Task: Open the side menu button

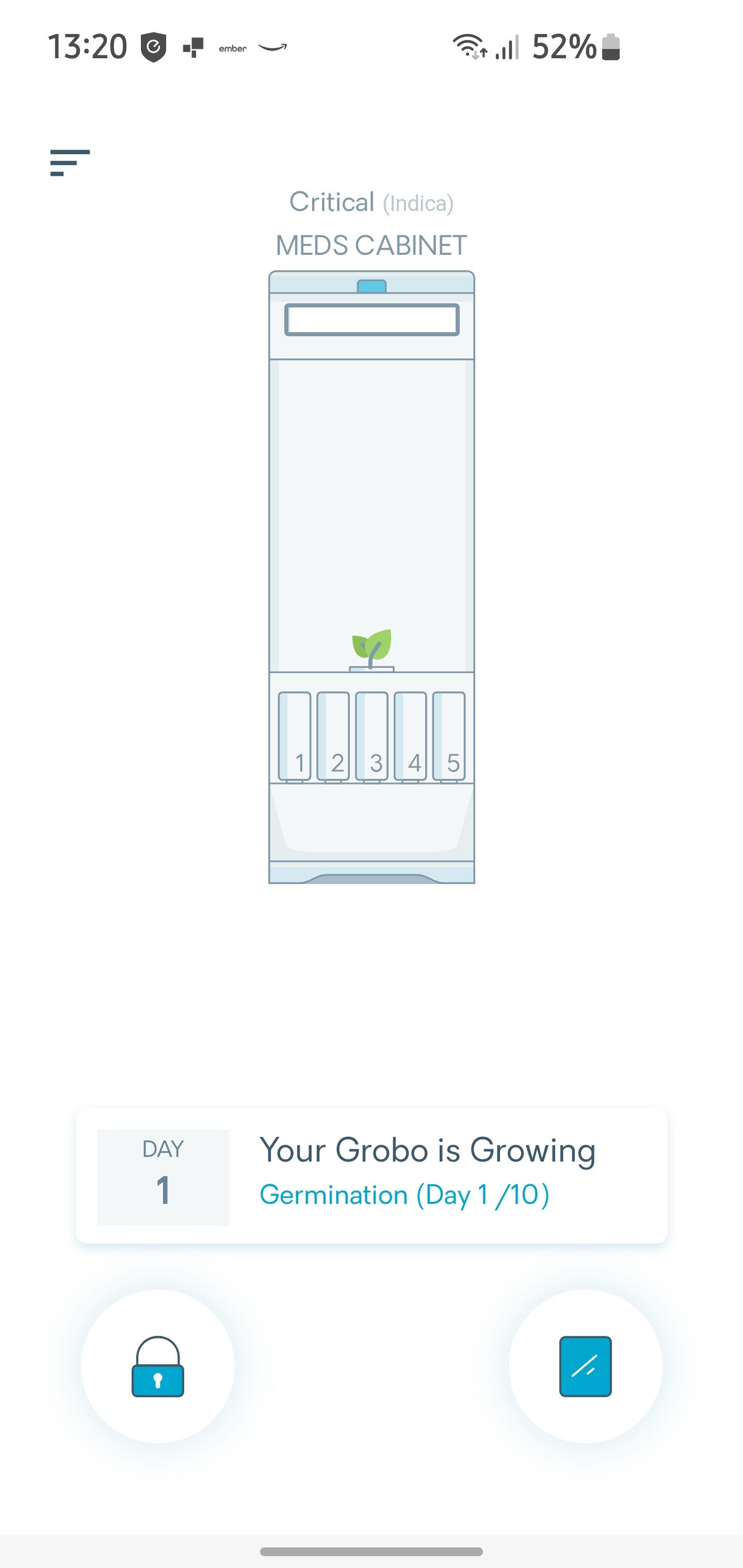Action: [70, 162]
